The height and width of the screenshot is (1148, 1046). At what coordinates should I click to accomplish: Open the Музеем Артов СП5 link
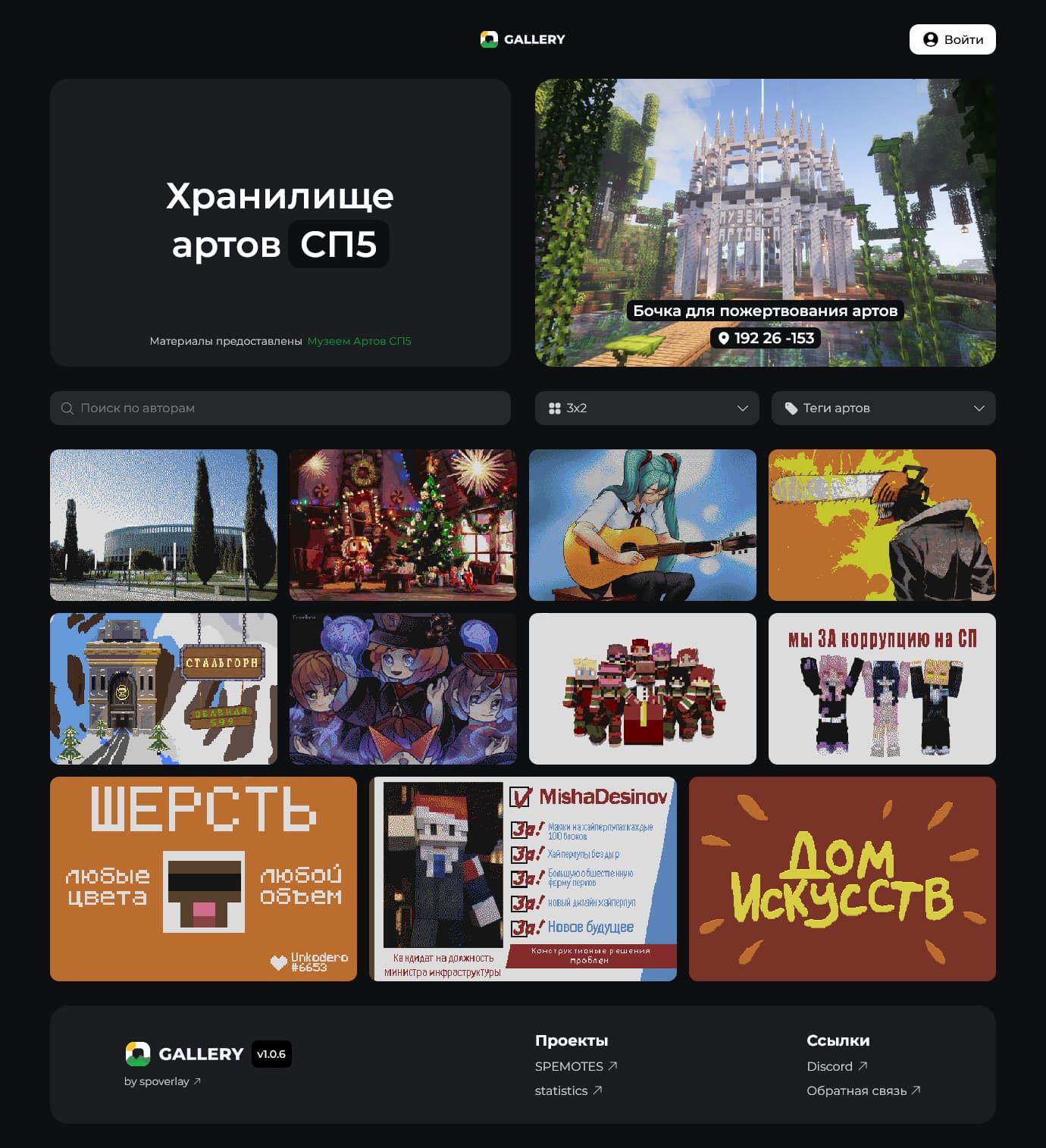click(x=359, y=341)
